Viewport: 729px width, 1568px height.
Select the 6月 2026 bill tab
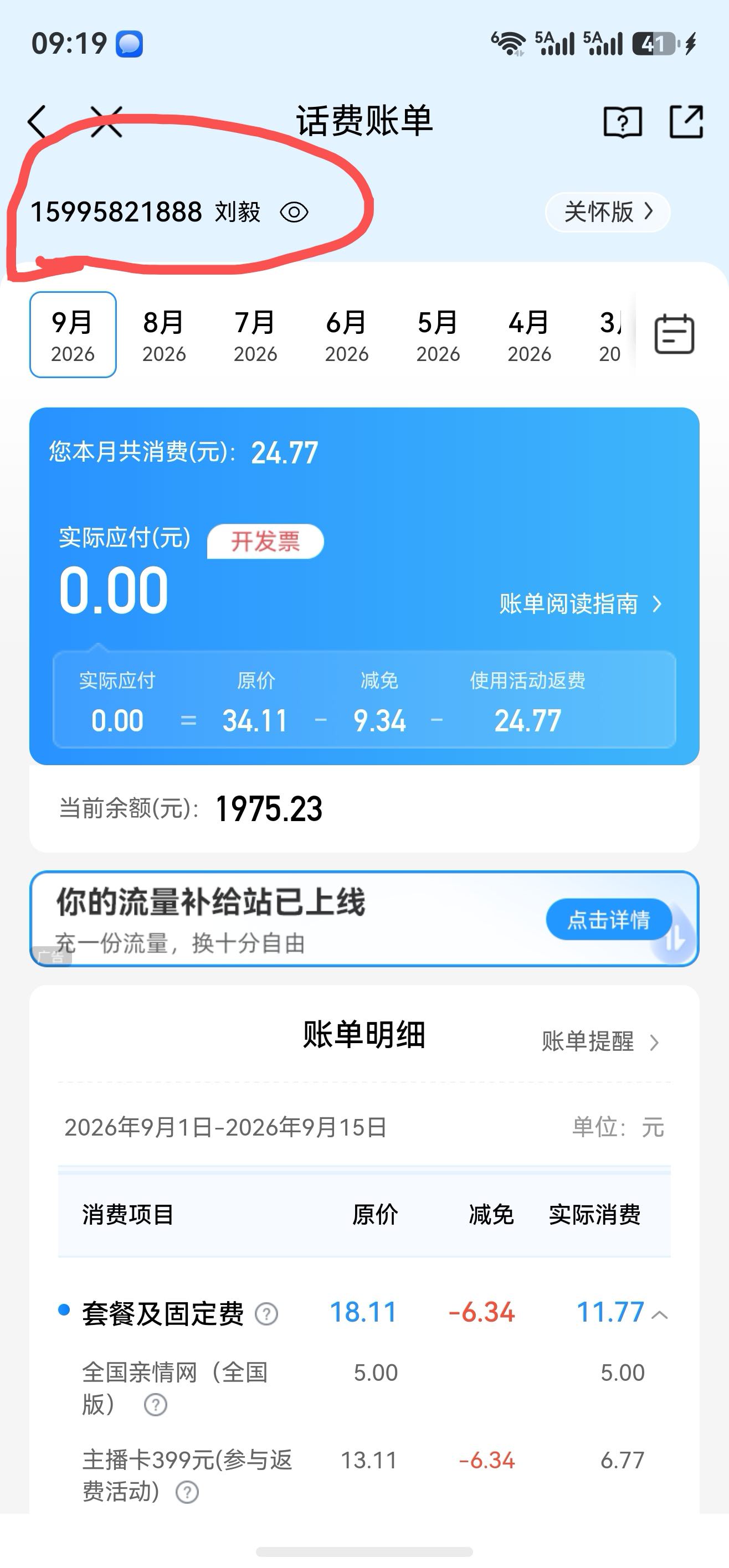(347, 336)
